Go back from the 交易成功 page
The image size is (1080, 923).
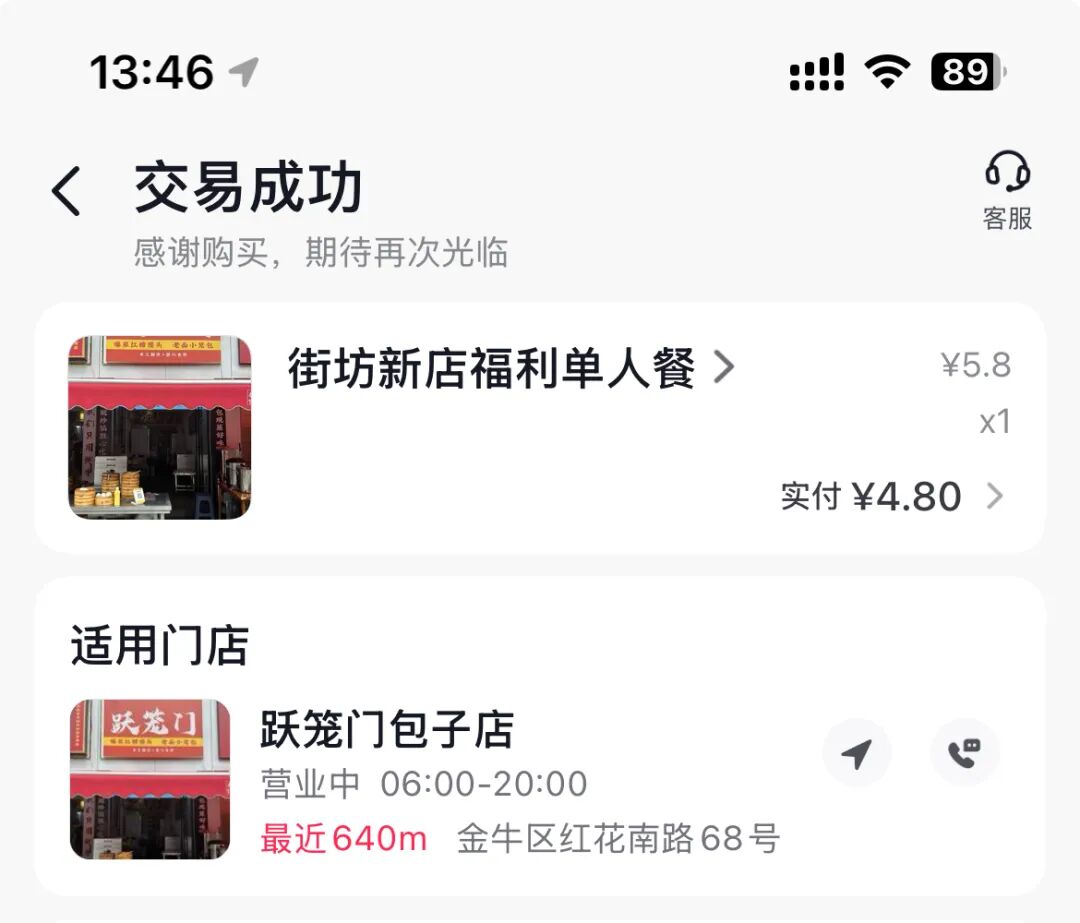(x=66, y=191)
